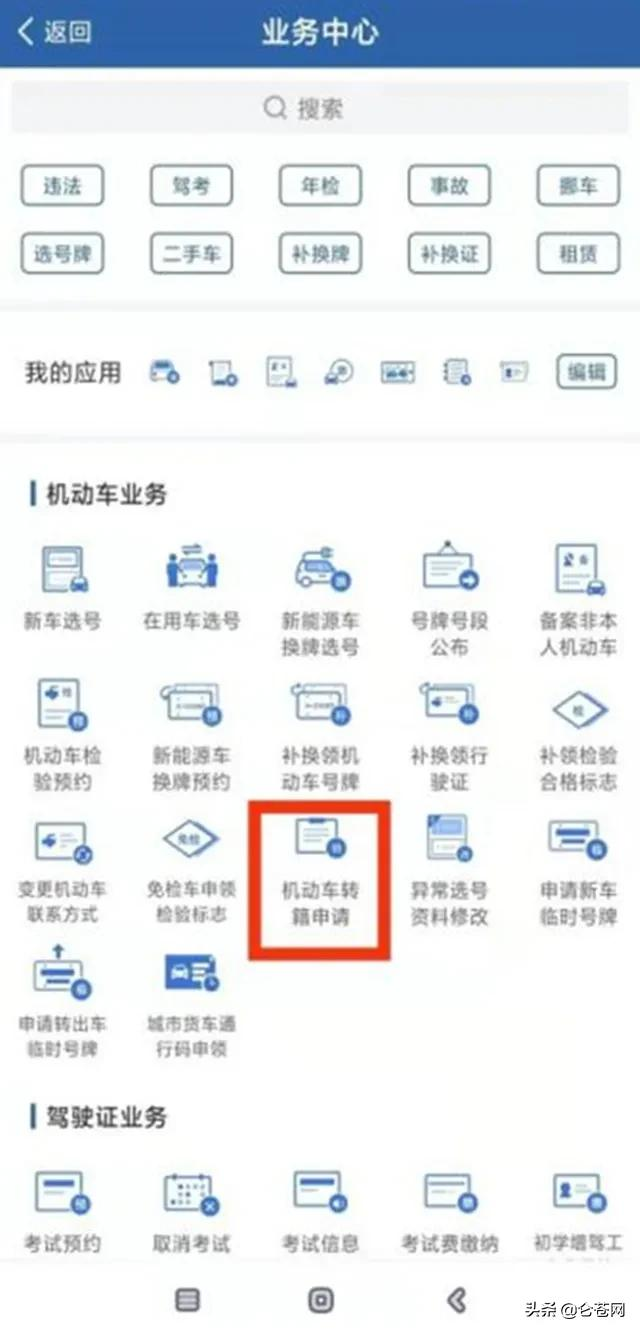
Task: Tap the system home button
Action: pyautogui.click(x=321, y=1300)
